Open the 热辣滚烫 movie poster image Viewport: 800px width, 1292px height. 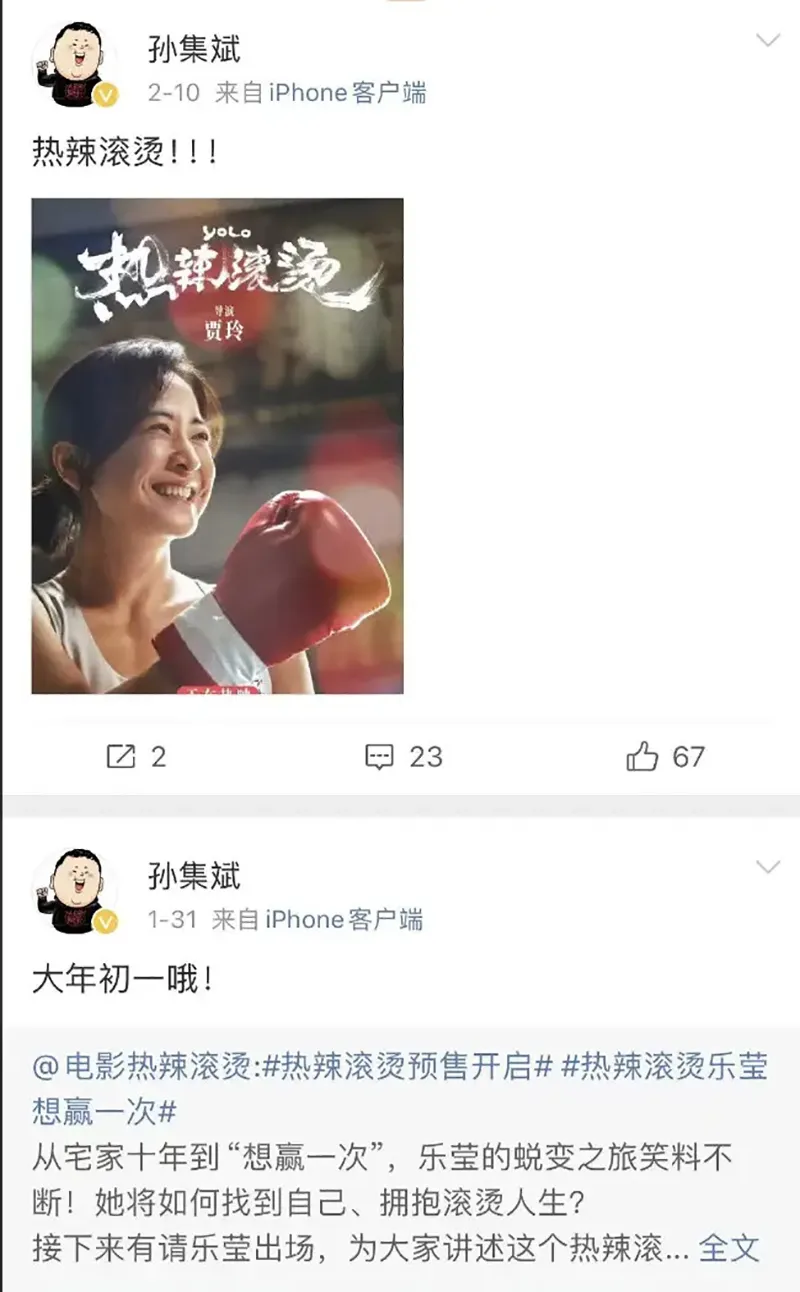click(x=218, y=446)
